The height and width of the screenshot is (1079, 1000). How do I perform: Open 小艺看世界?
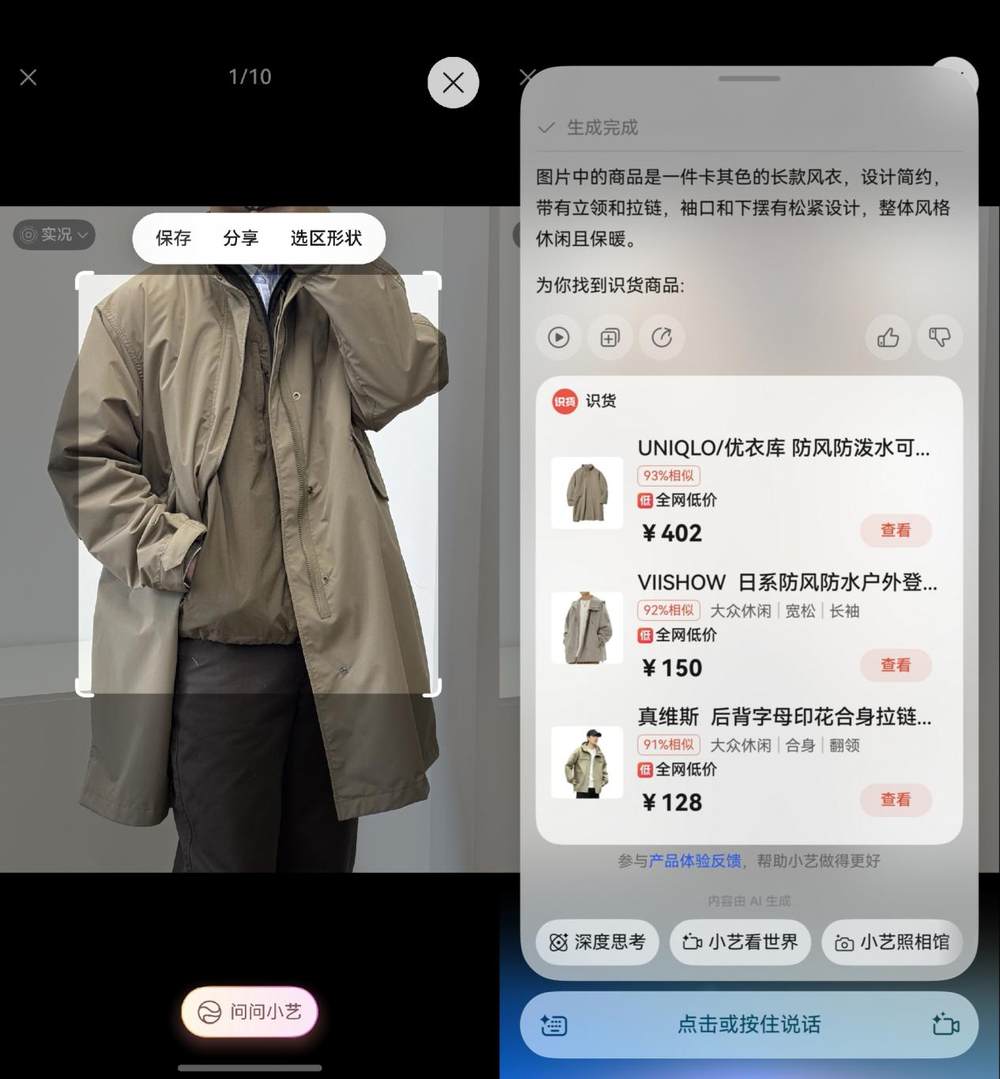click(740, 942)
